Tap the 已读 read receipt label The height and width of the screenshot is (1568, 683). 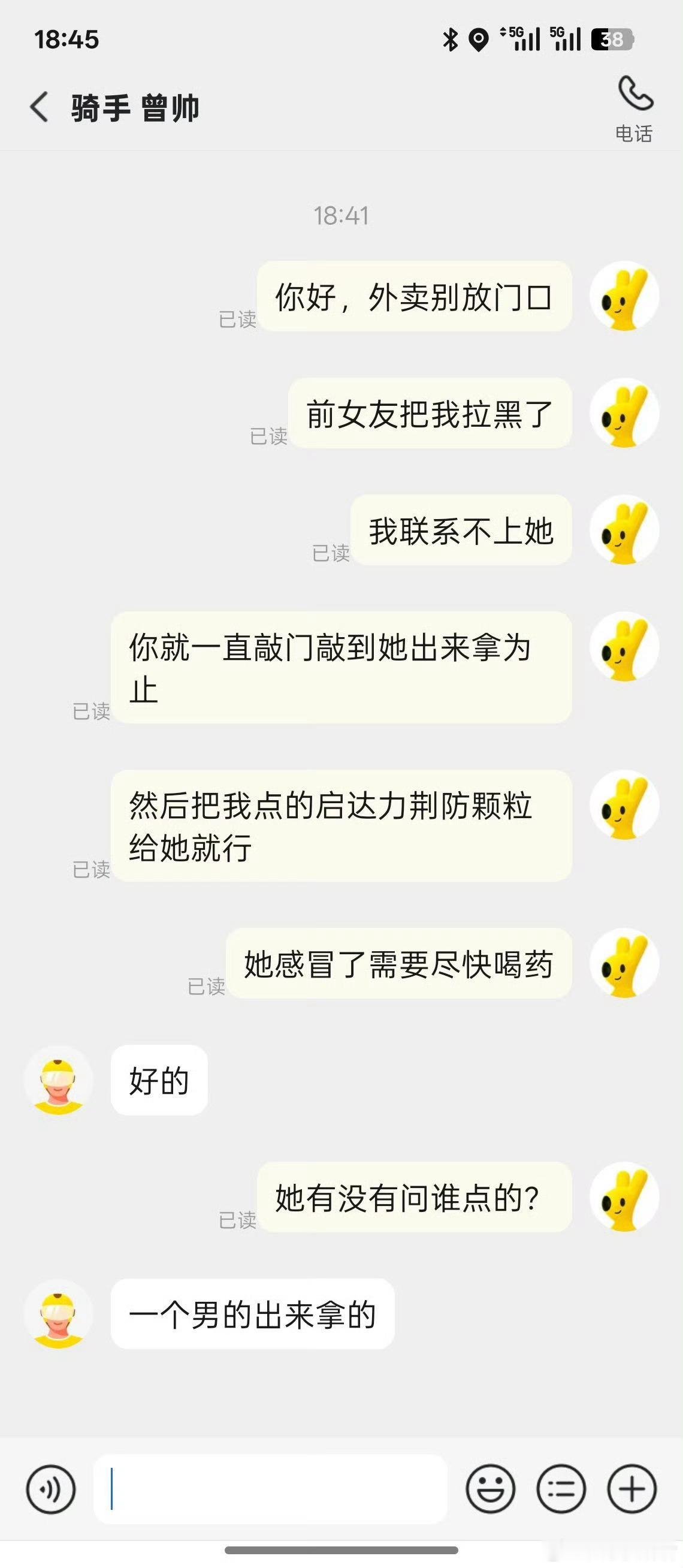237,318
